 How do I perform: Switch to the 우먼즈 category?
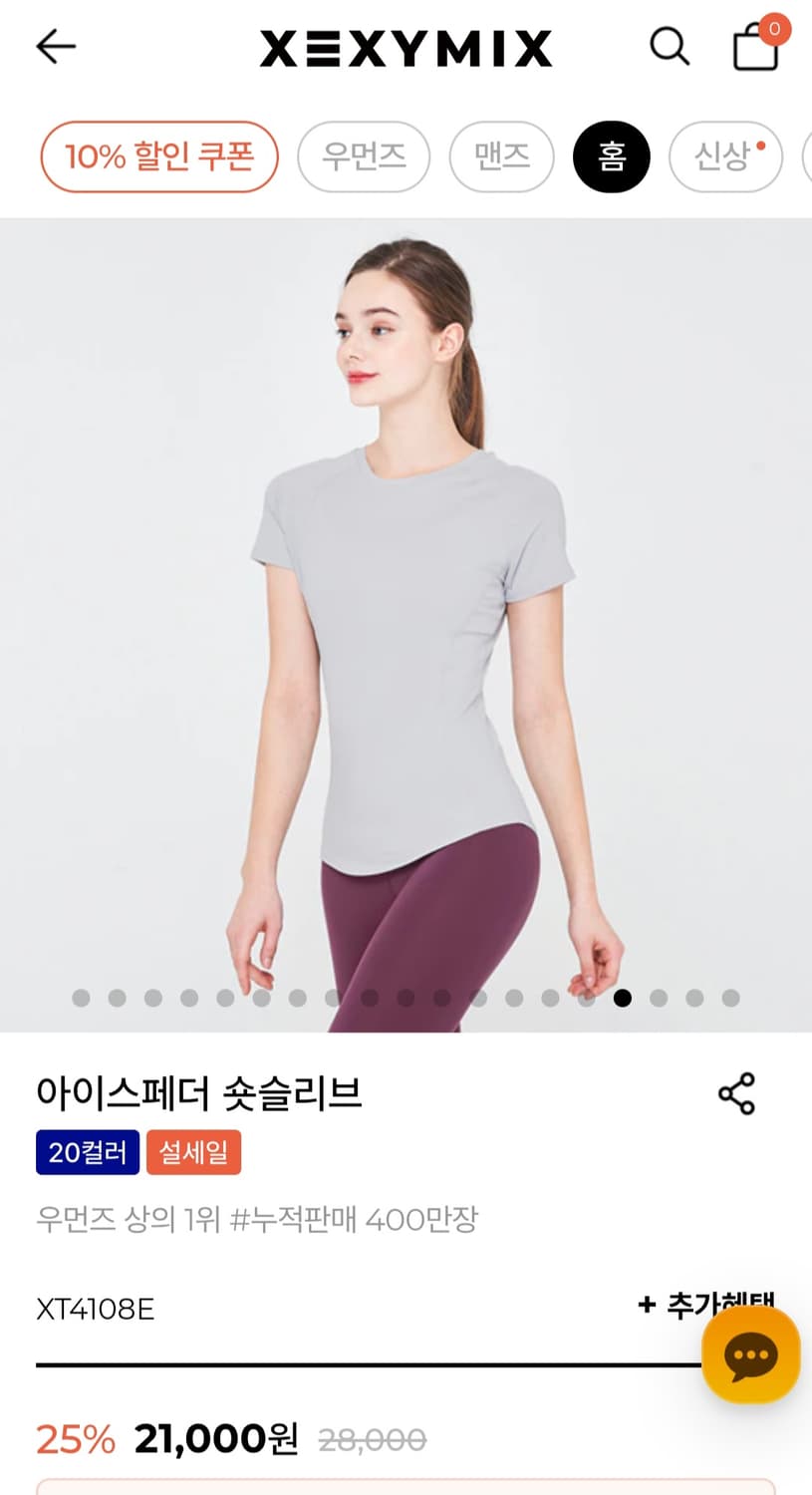tap(363, 156)
